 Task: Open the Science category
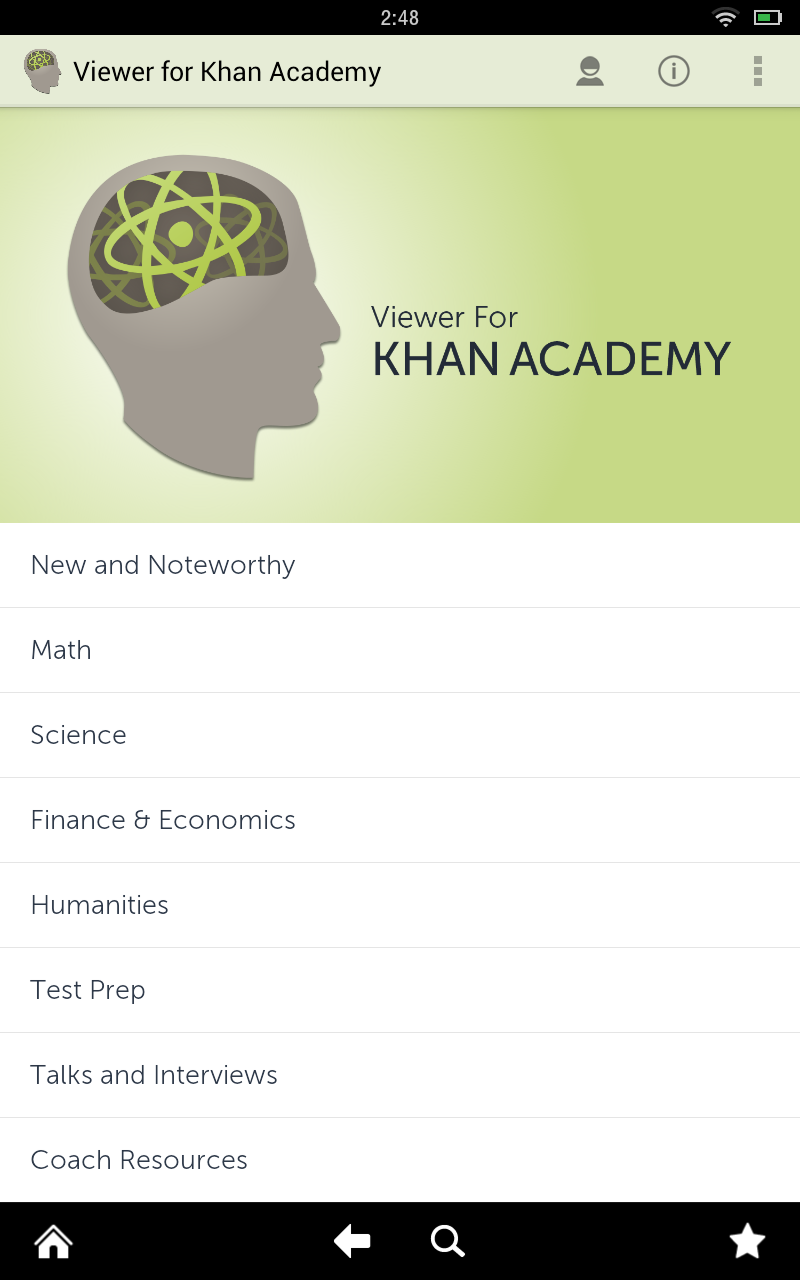pyautogui.click(x=78, y=735)
